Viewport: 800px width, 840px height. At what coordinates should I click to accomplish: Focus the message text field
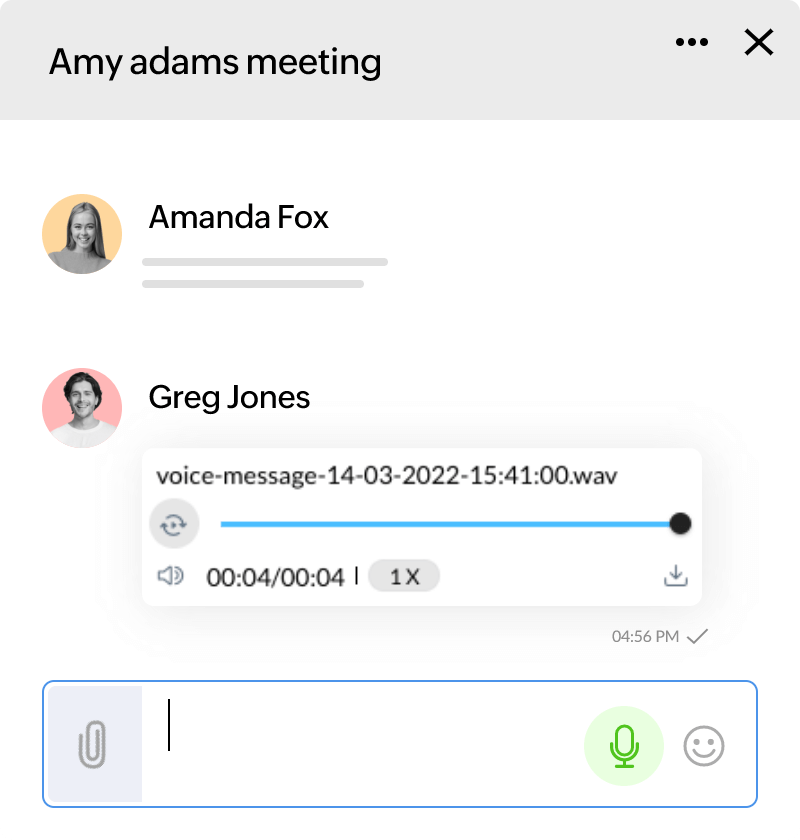[370, 744]
